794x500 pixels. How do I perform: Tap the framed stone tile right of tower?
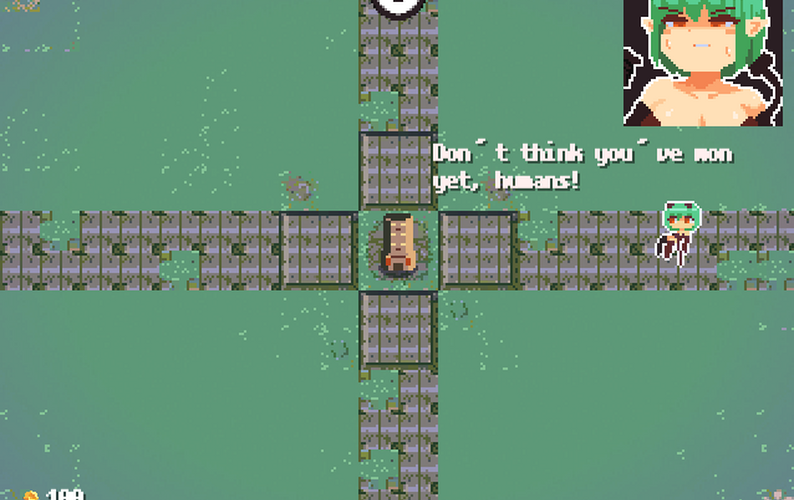coord(478,250)
